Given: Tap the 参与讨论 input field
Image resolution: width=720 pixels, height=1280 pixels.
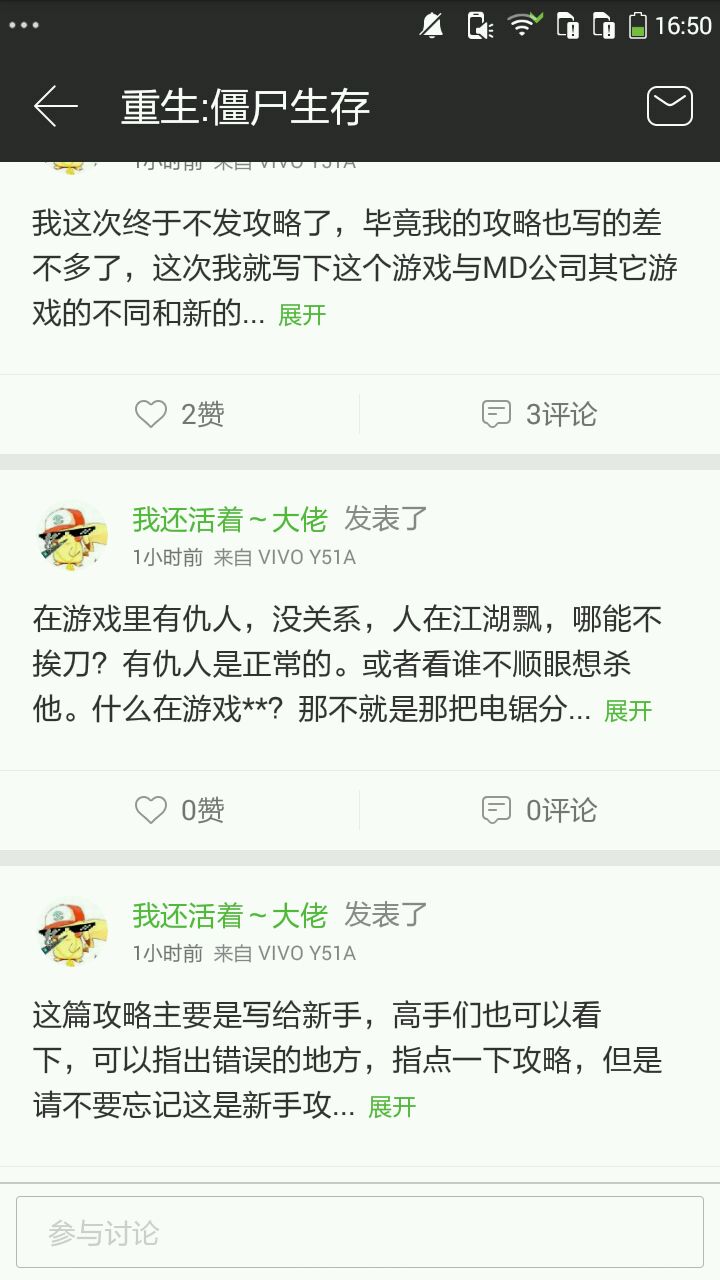Looking at the screenshot, I should (x=360, y=1232).
